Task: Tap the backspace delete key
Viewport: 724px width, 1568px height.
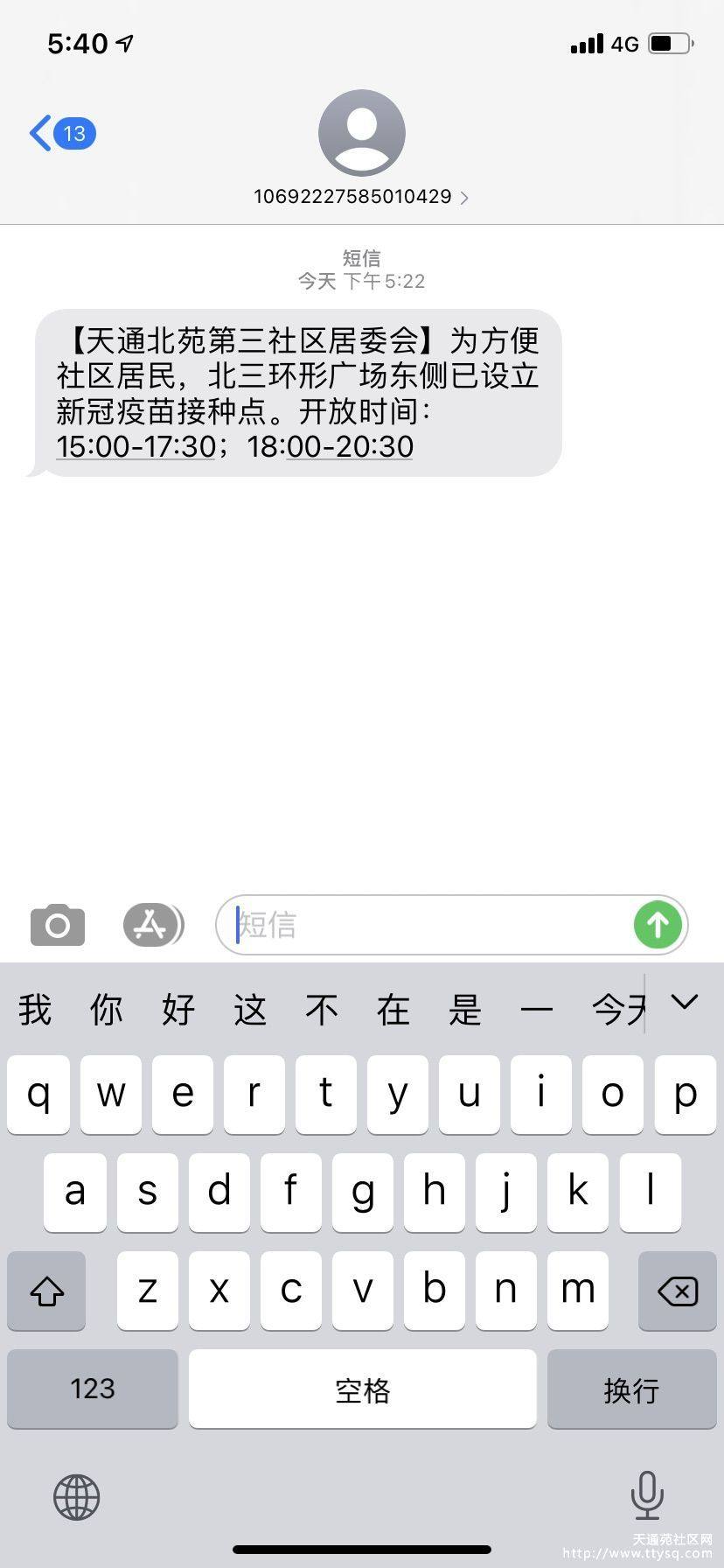Action: (677, 1291)
